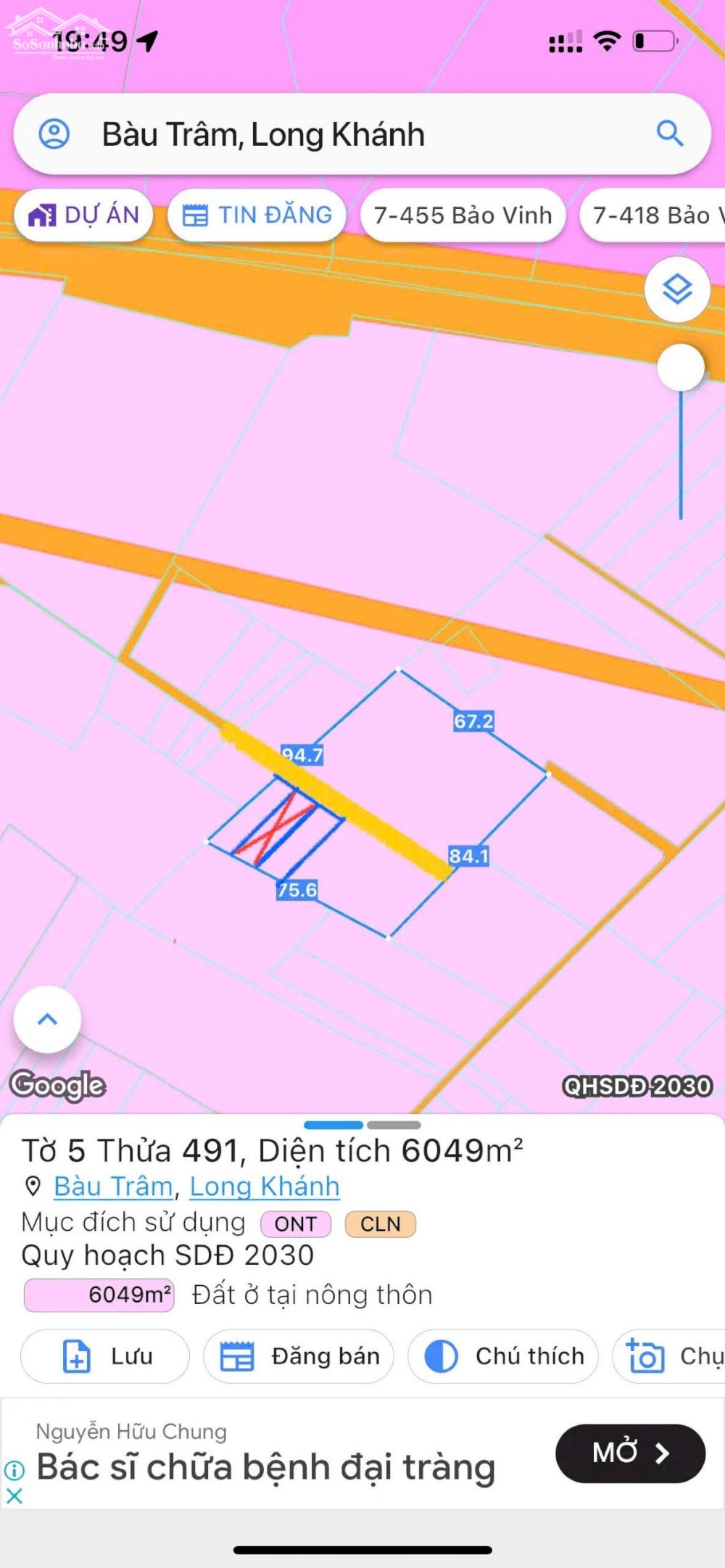
Task: Open the ad info icon
Action: tap(14, 1470)
